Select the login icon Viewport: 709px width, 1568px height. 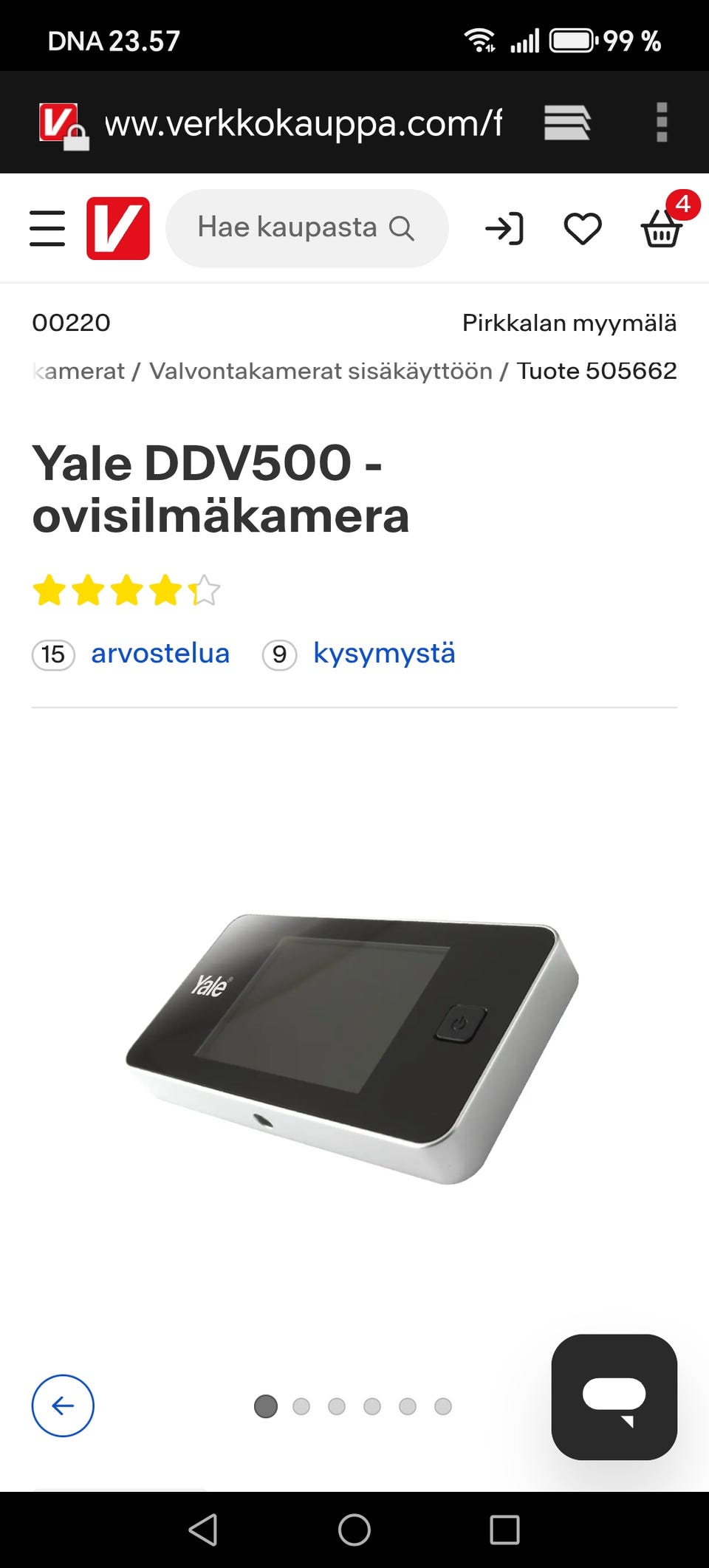(x=504, y=227)
